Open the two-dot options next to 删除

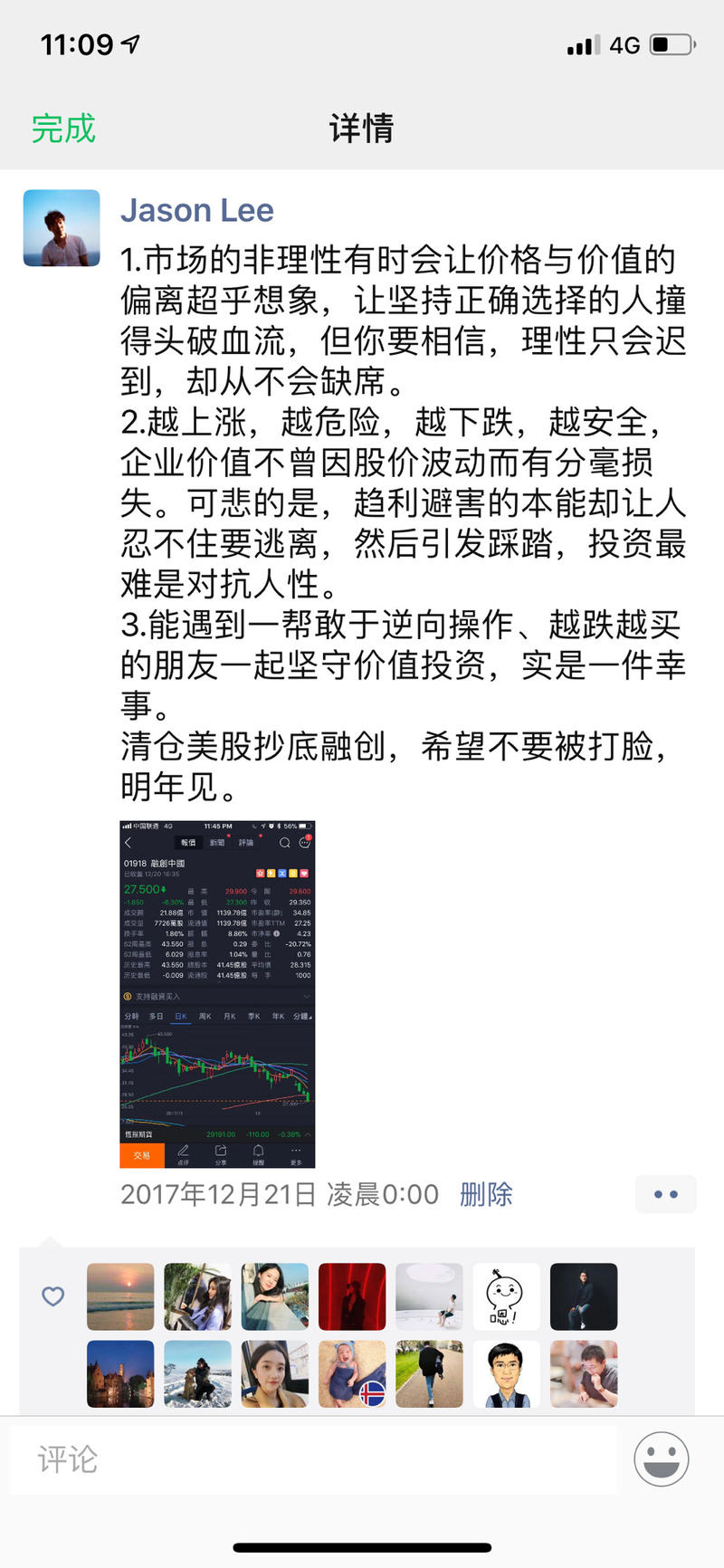point(665,1194)
